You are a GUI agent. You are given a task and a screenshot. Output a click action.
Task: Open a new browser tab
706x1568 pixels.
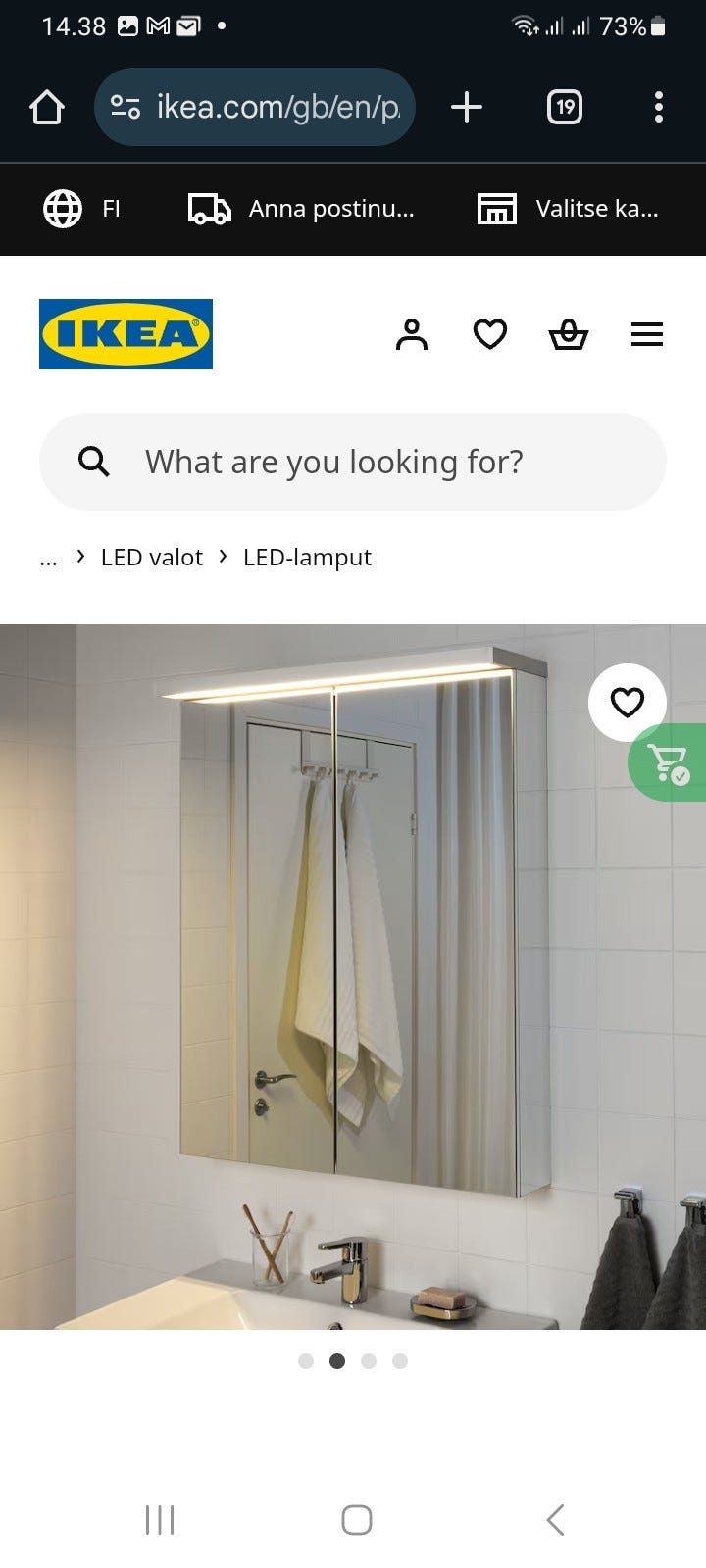[x=467, y=107]
